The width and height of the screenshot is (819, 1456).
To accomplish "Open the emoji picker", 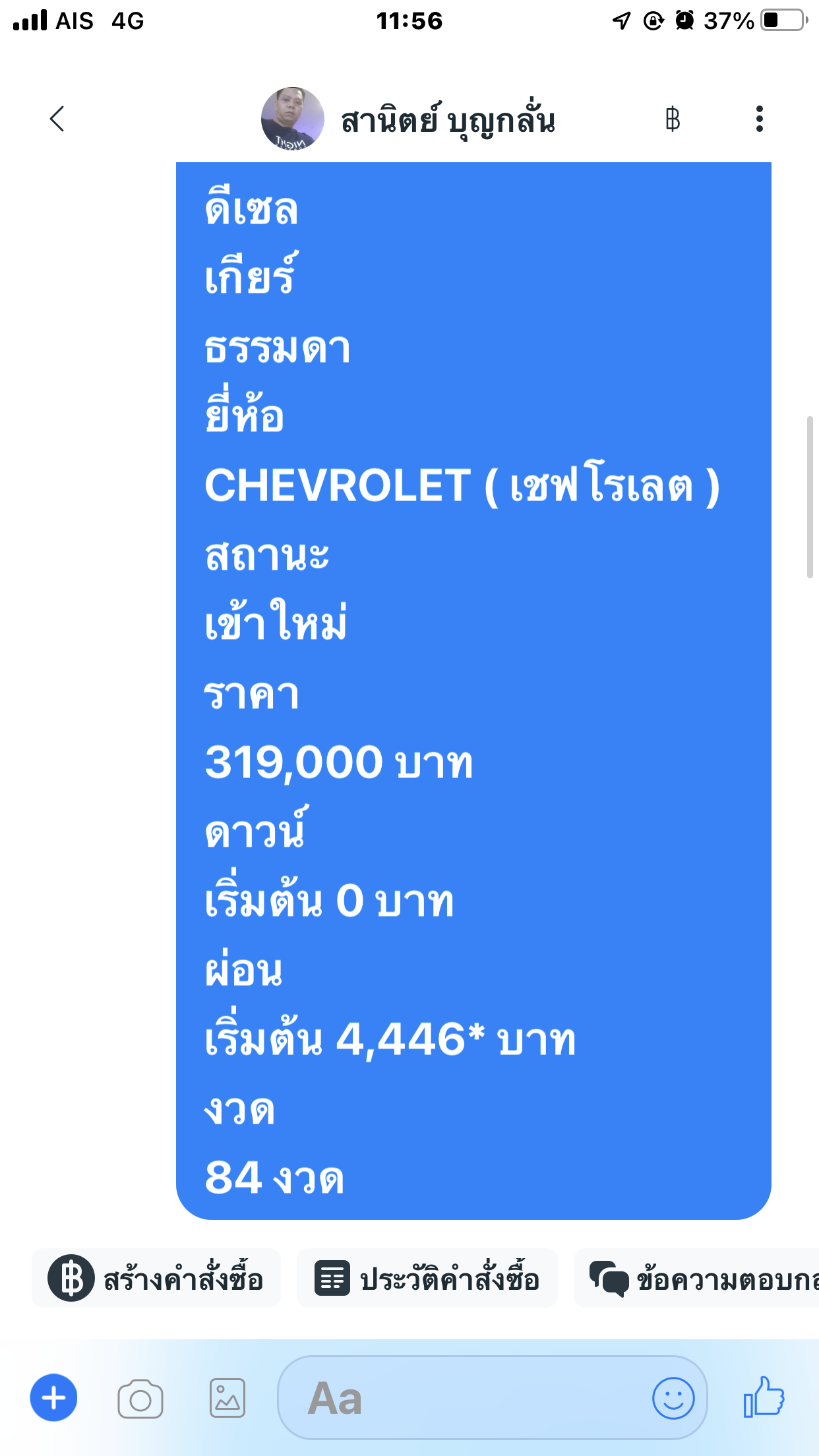I will click(673, 1398).
